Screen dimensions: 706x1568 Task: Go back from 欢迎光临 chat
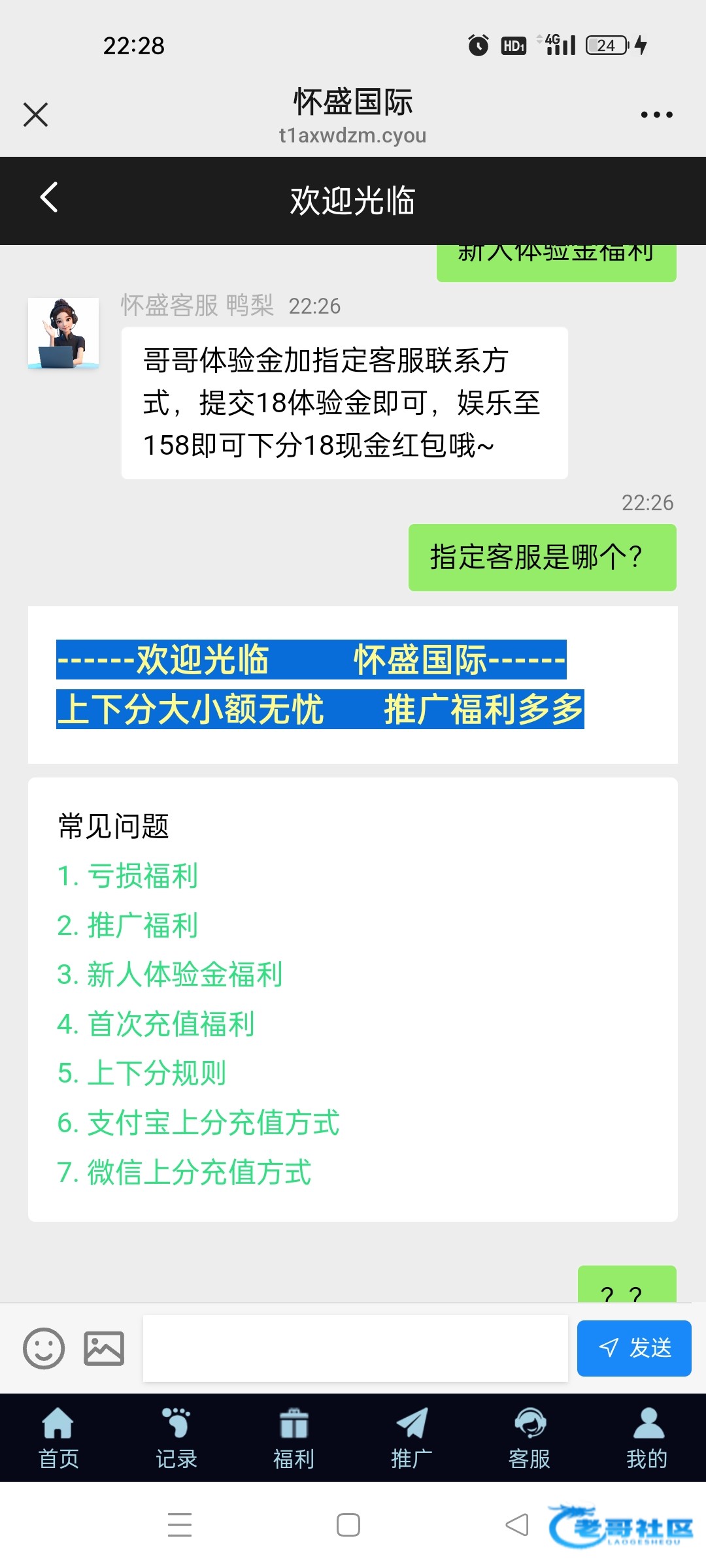(x=49, y=197)
